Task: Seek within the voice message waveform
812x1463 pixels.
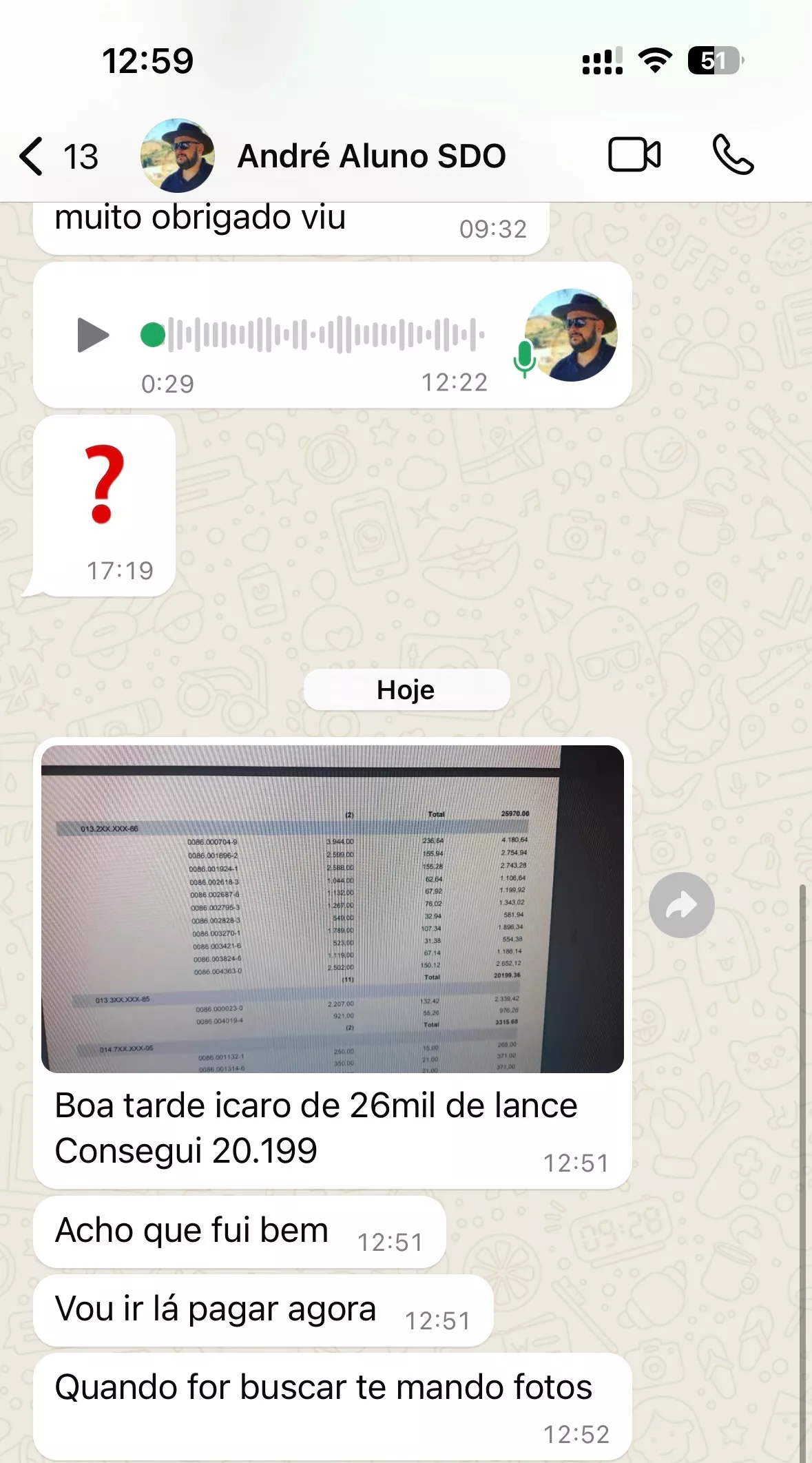Action: tap(325, 335)
